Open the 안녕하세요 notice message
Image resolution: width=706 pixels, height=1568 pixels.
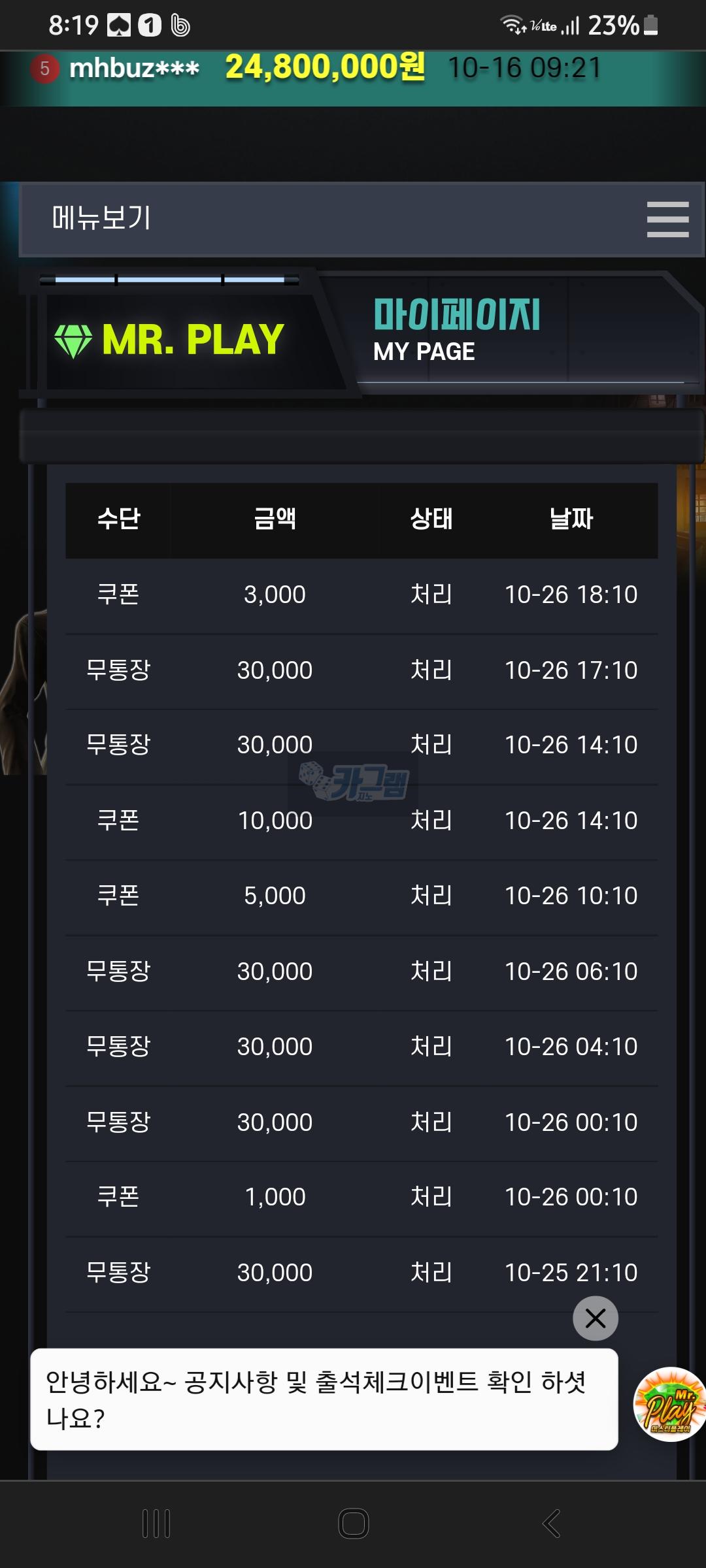pos(324,1399)
